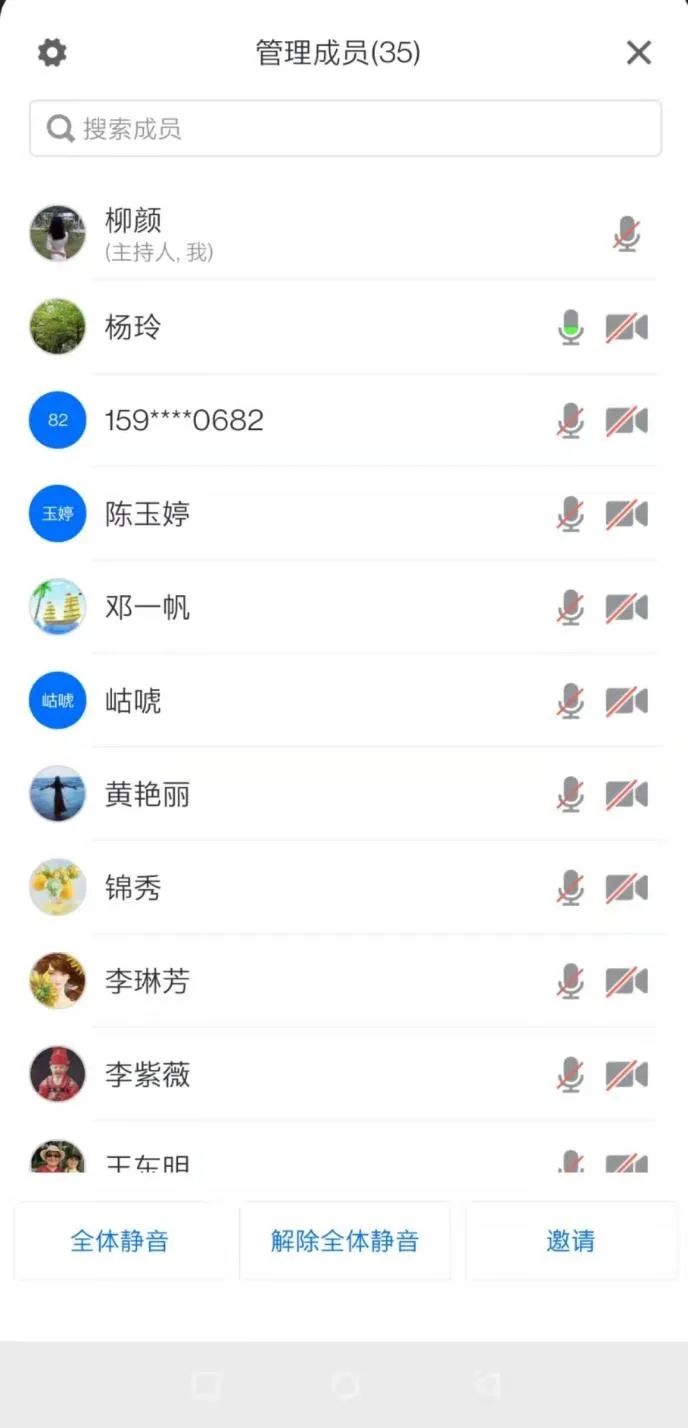Toggle camera icon for 邓一帆
This screenshot has height=1428, width=688.
pyautogui.click(x=627, y=608)
